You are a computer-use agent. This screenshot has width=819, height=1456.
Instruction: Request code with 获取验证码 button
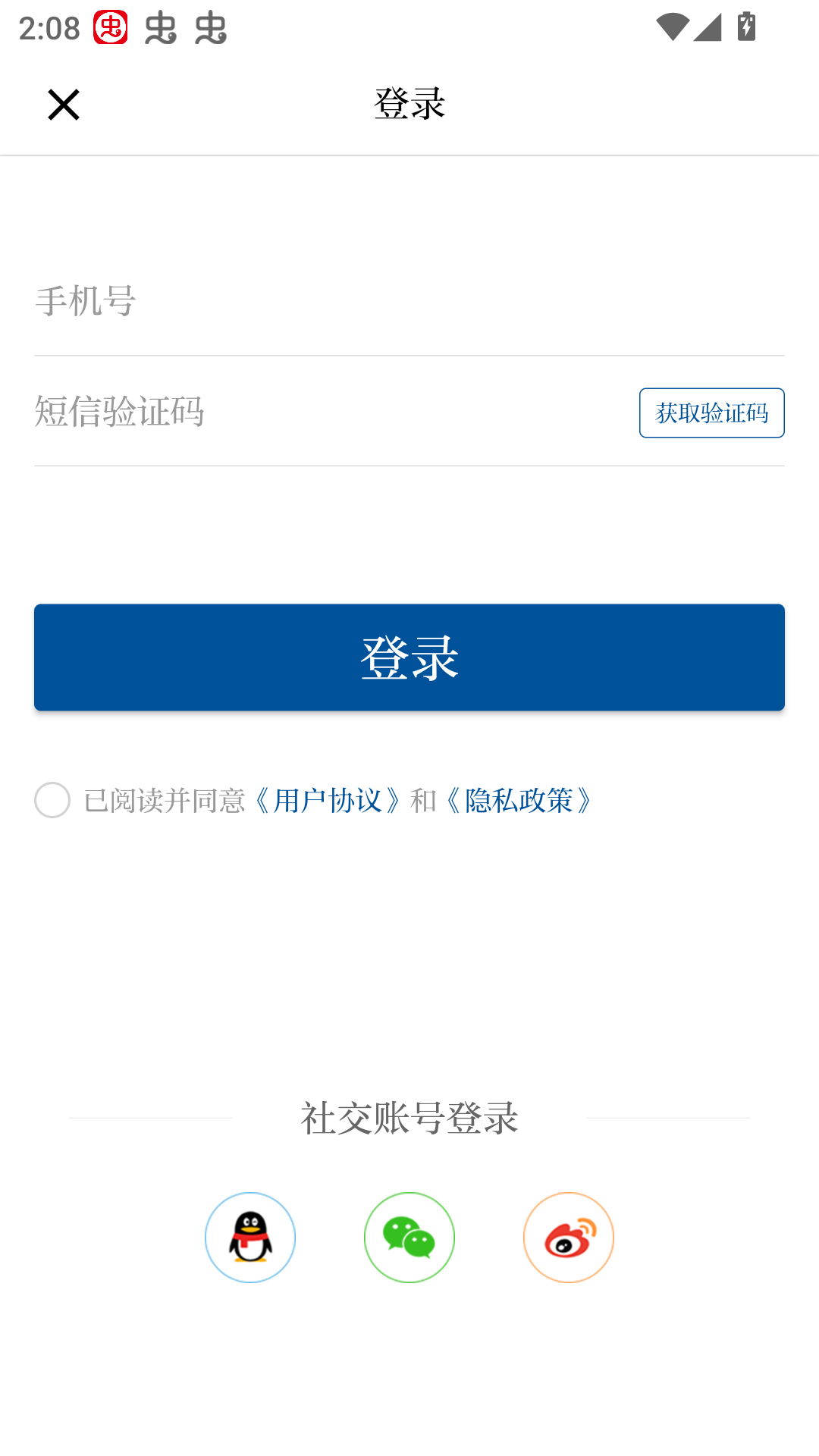[x=711, y=413]
